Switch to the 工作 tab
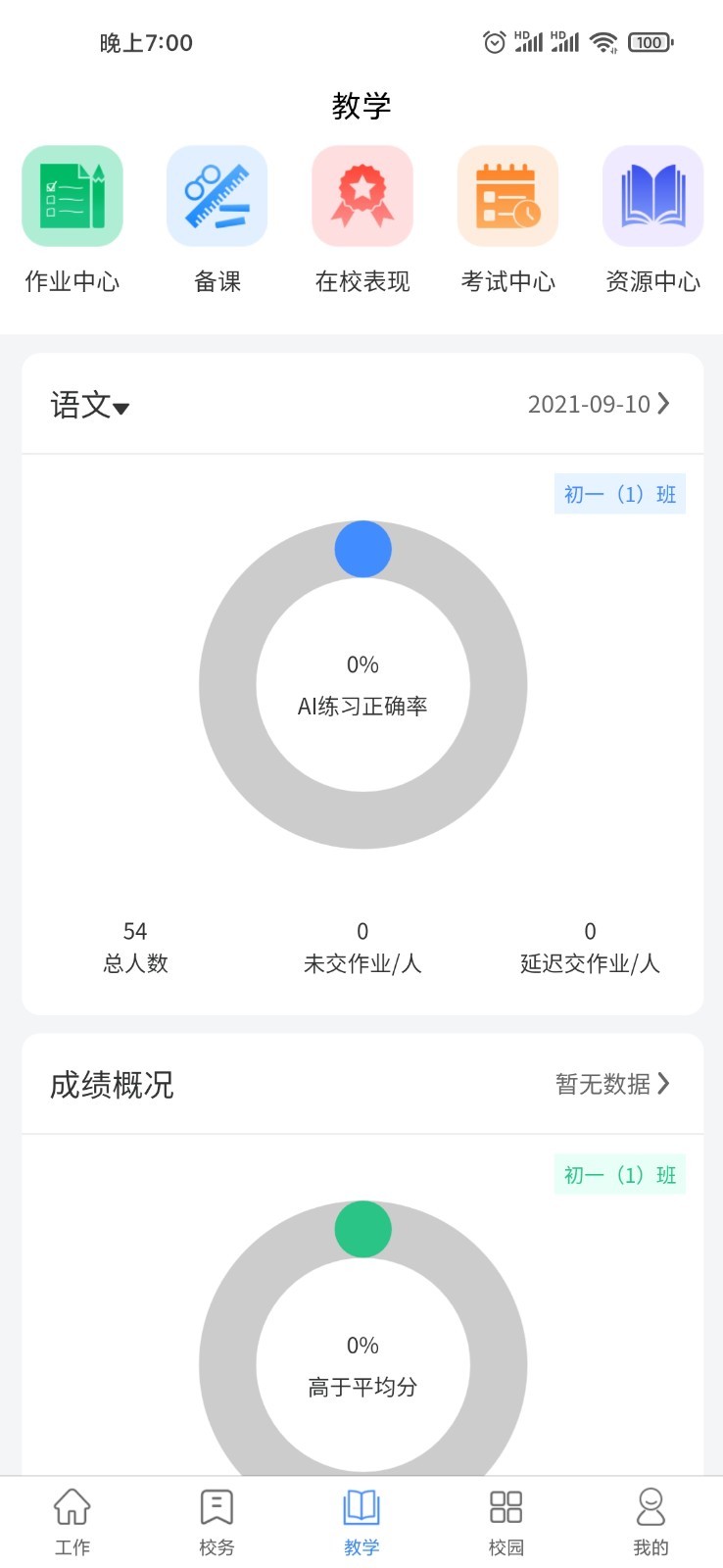This screenshot has width=723, height=1568. click(72, 1522)
